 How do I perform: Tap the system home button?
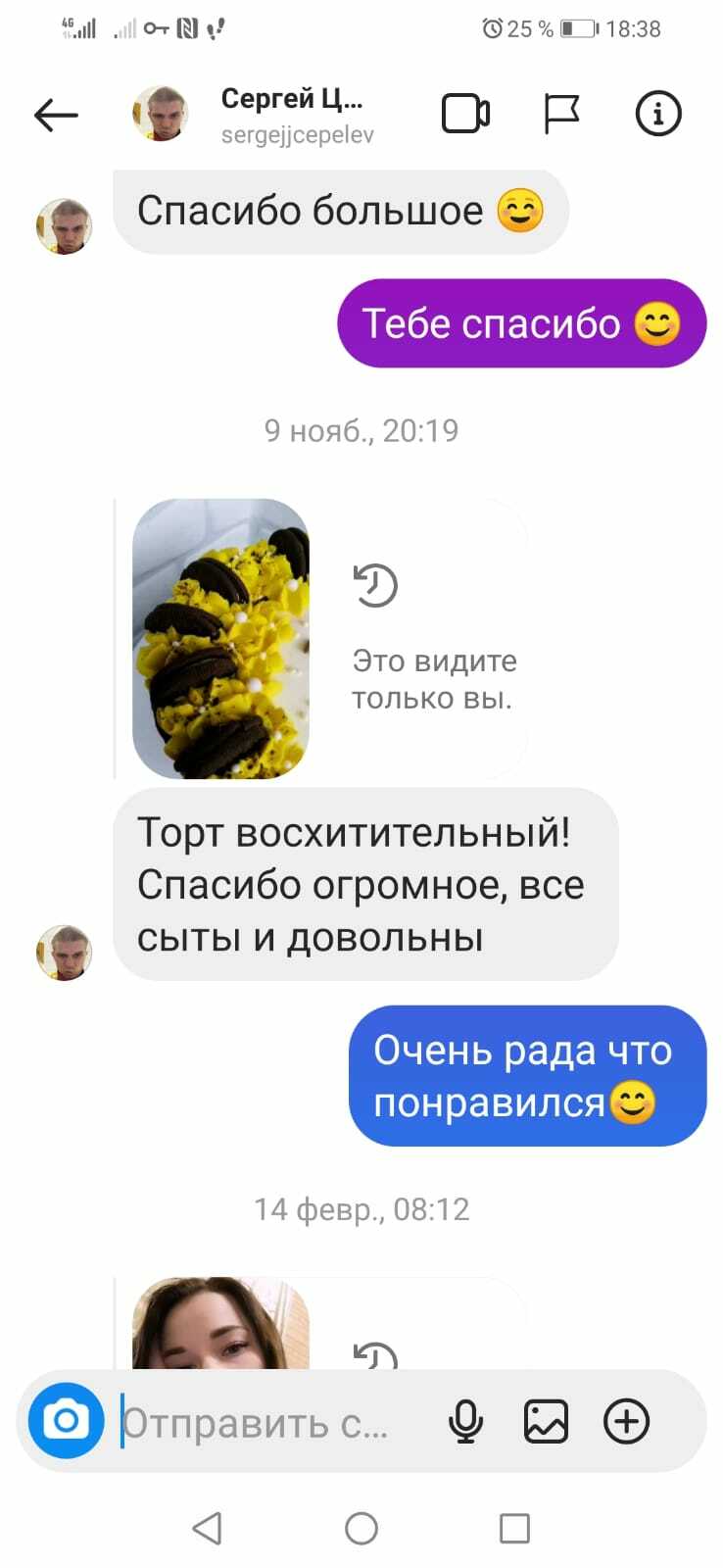[x=361, y=1528]
